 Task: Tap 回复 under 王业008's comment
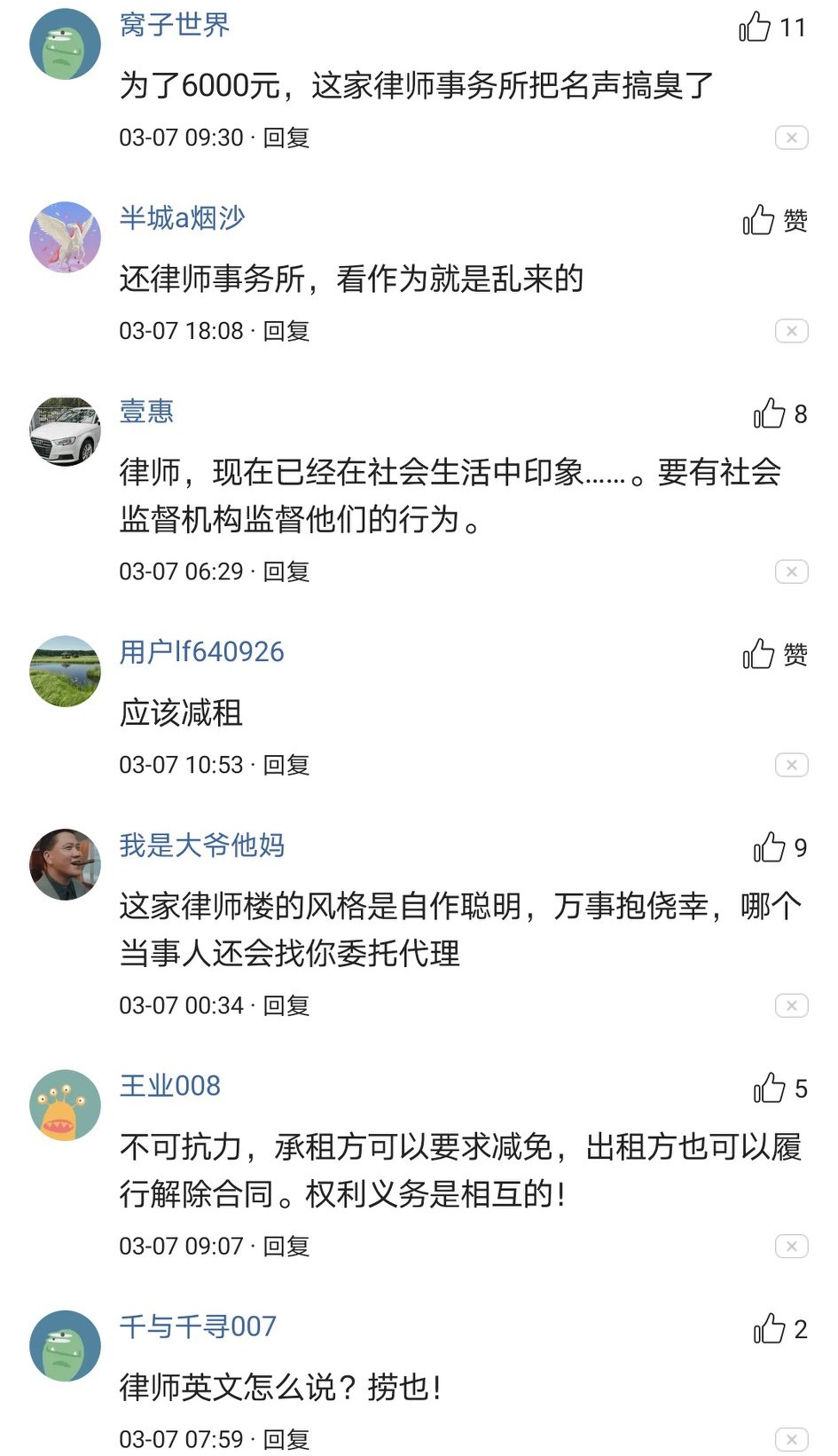click(288, 1246)
